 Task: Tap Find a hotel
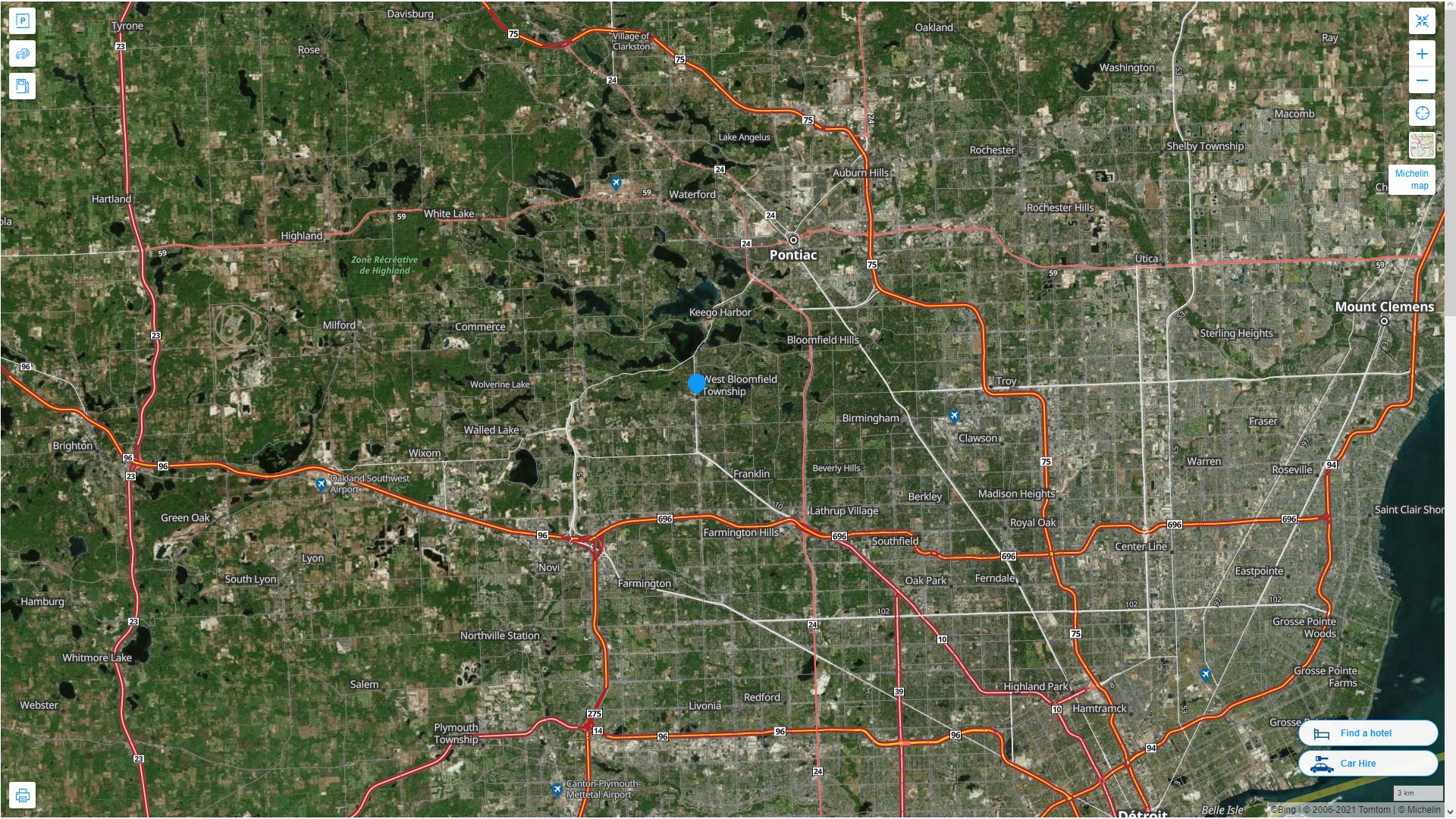click(1367, 733)
